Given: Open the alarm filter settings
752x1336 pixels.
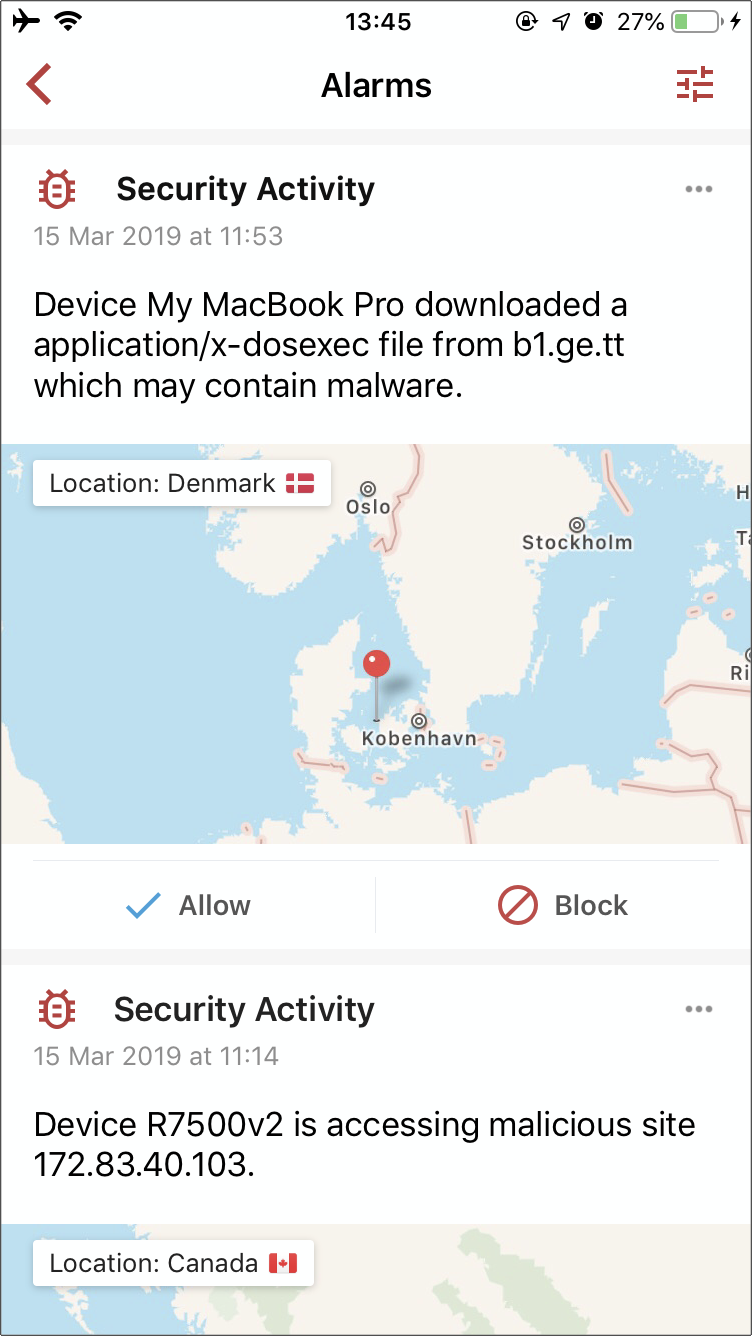Looking at the screenshot, I should (695, 85).
